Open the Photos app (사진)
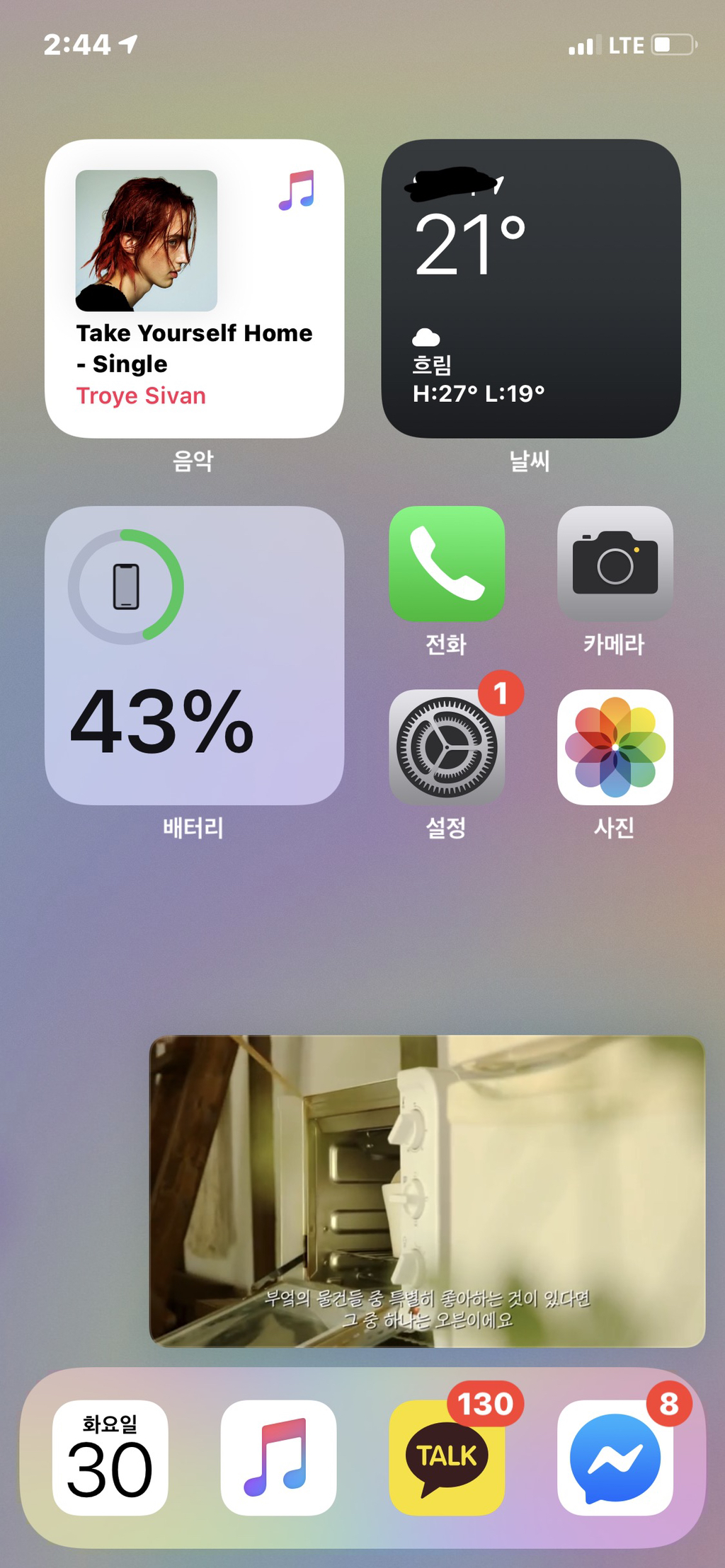 [615, 747]
